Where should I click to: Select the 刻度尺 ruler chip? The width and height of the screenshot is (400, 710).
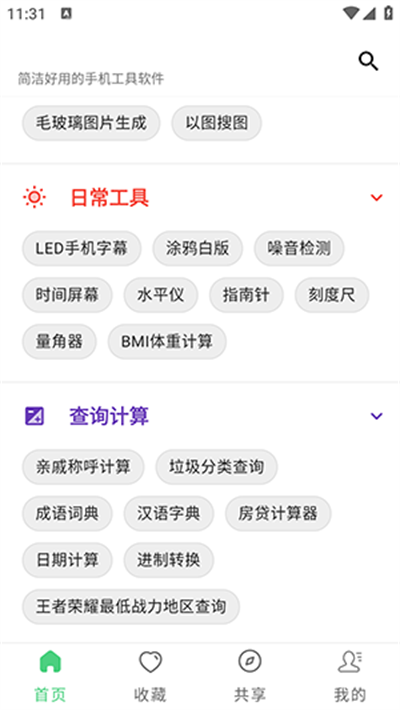coord(332,295)
